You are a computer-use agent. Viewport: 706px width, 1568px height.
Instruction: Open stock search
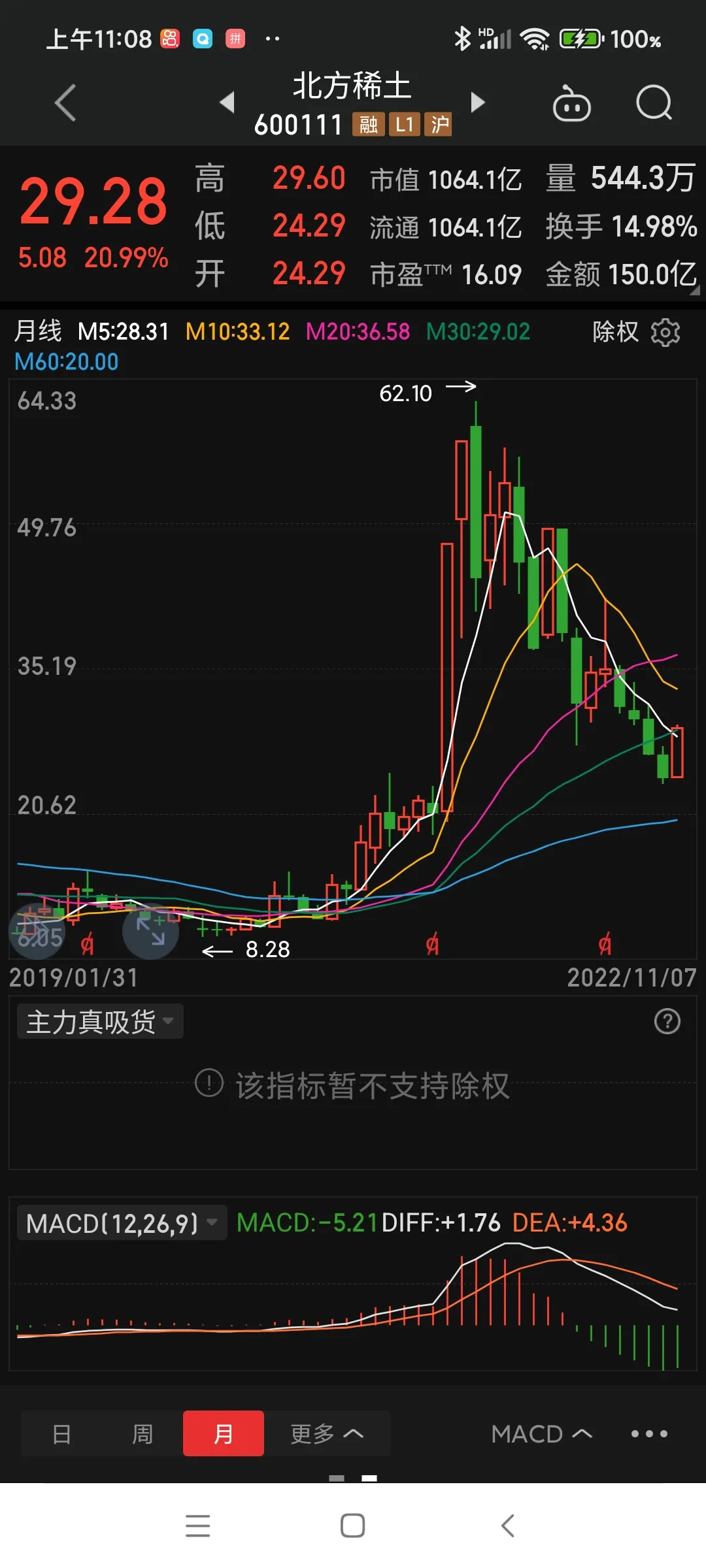(x=654, y=103)
